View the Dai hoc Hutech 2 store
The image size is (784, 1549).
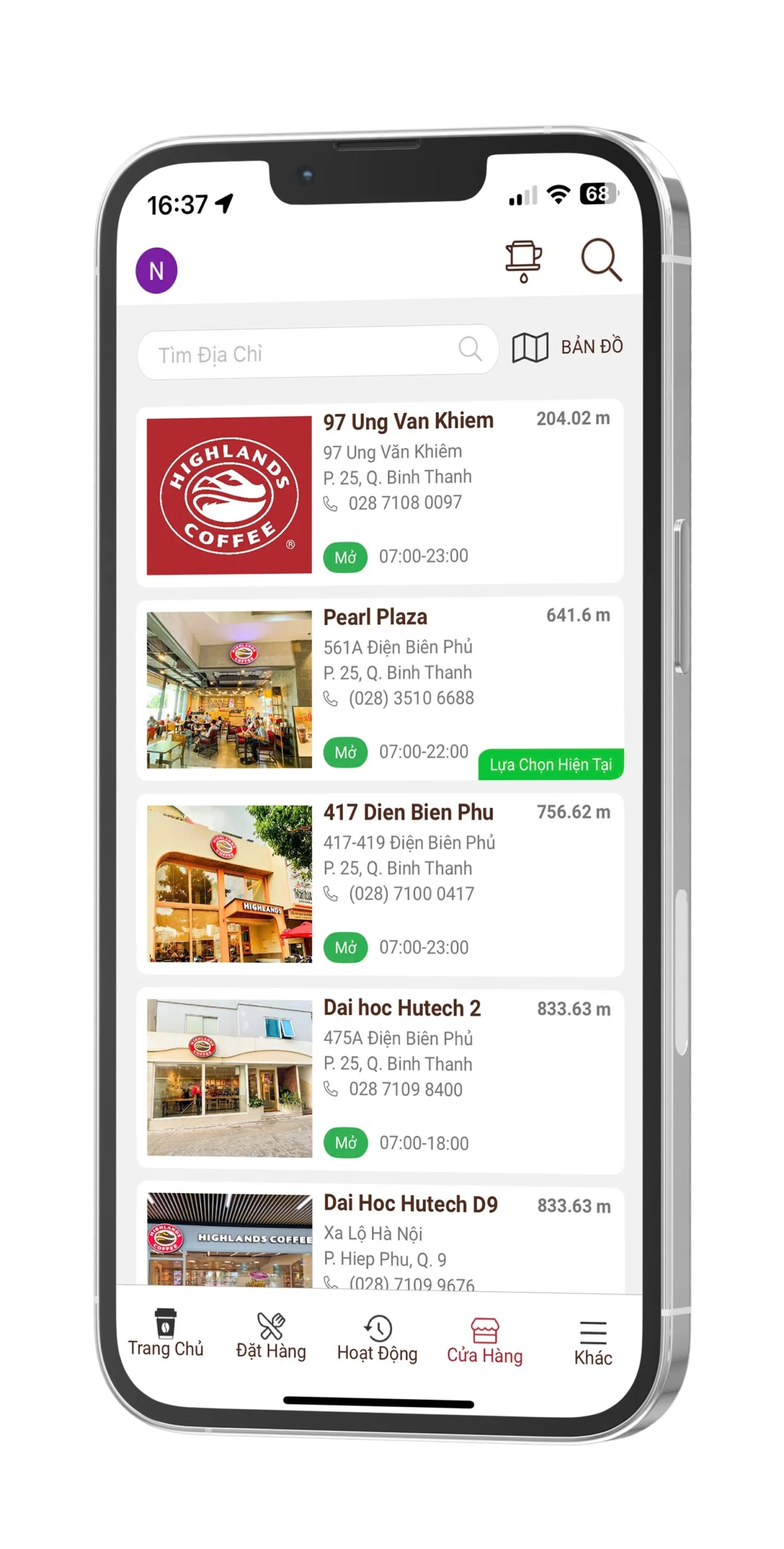tap(402, 1008)
